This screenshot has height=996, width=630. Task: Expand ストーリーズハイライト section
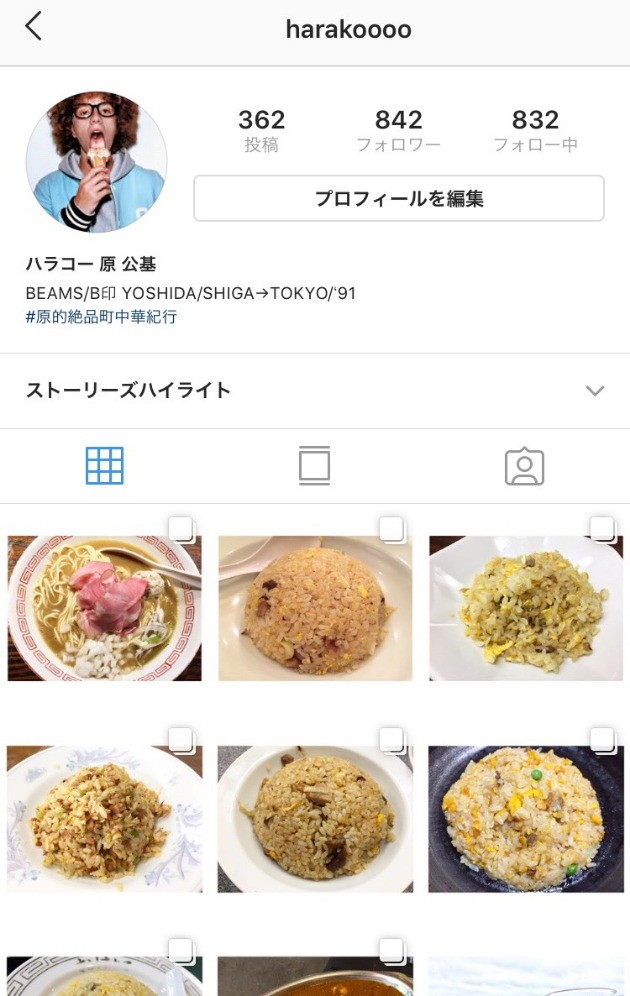(594, 390)
